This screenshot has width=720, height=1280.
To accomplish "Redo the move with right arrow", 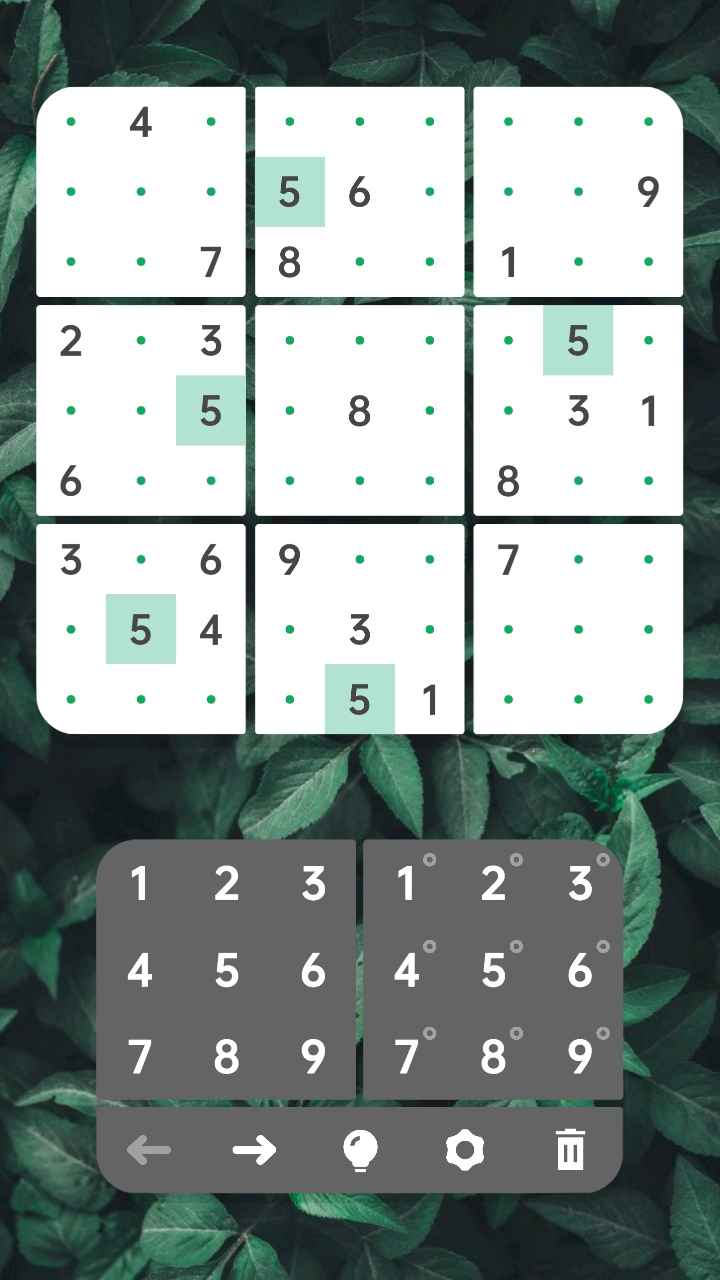I will click(255, 1151).
